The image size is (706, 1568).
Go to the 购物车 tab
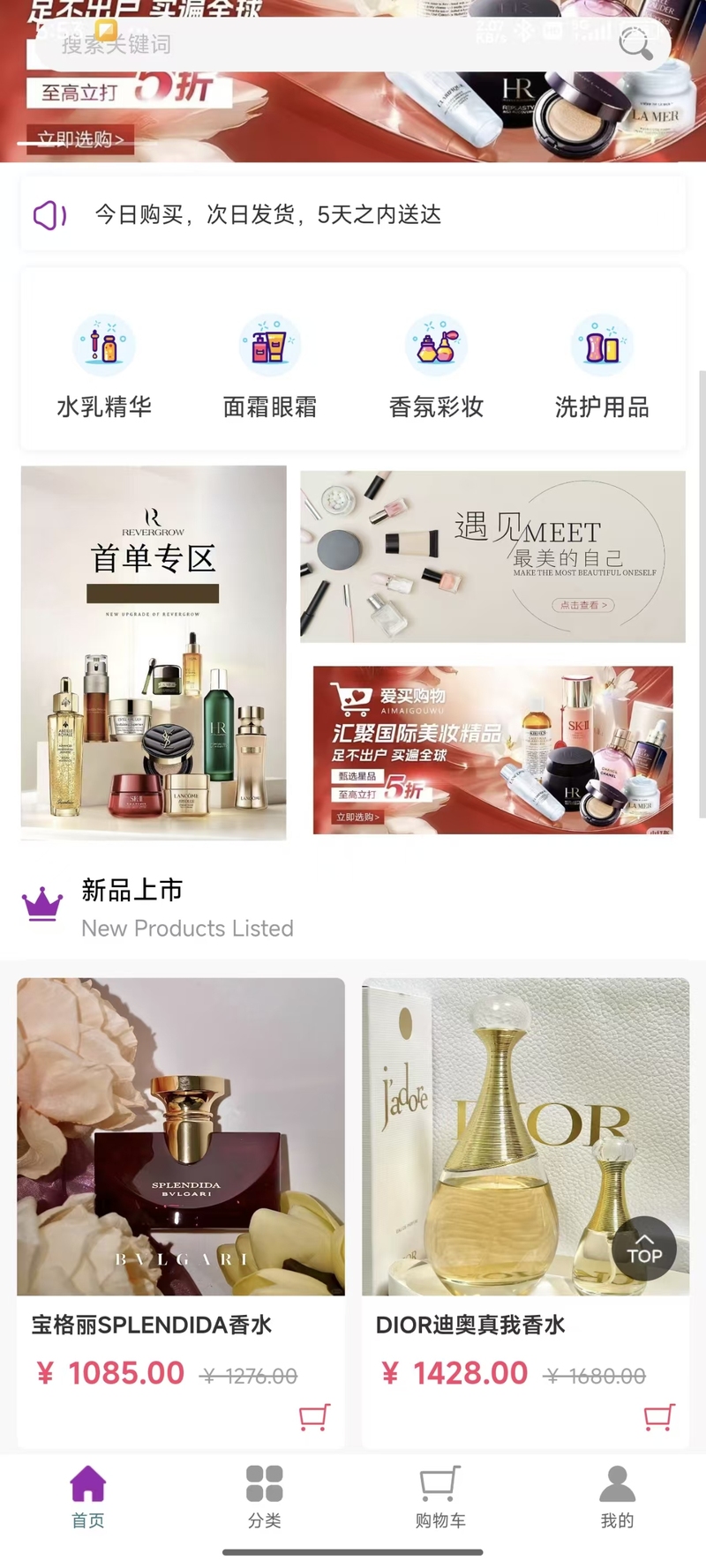click(440, 1497)
